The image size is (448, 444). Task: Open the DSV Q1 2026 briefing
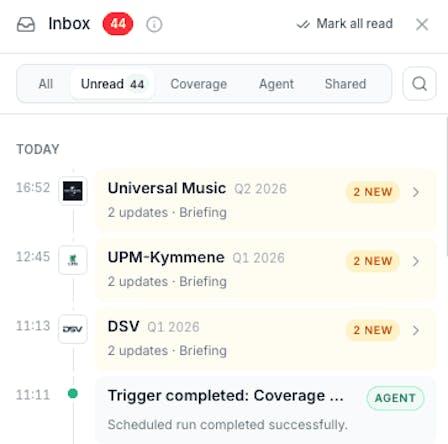[266, 338]
